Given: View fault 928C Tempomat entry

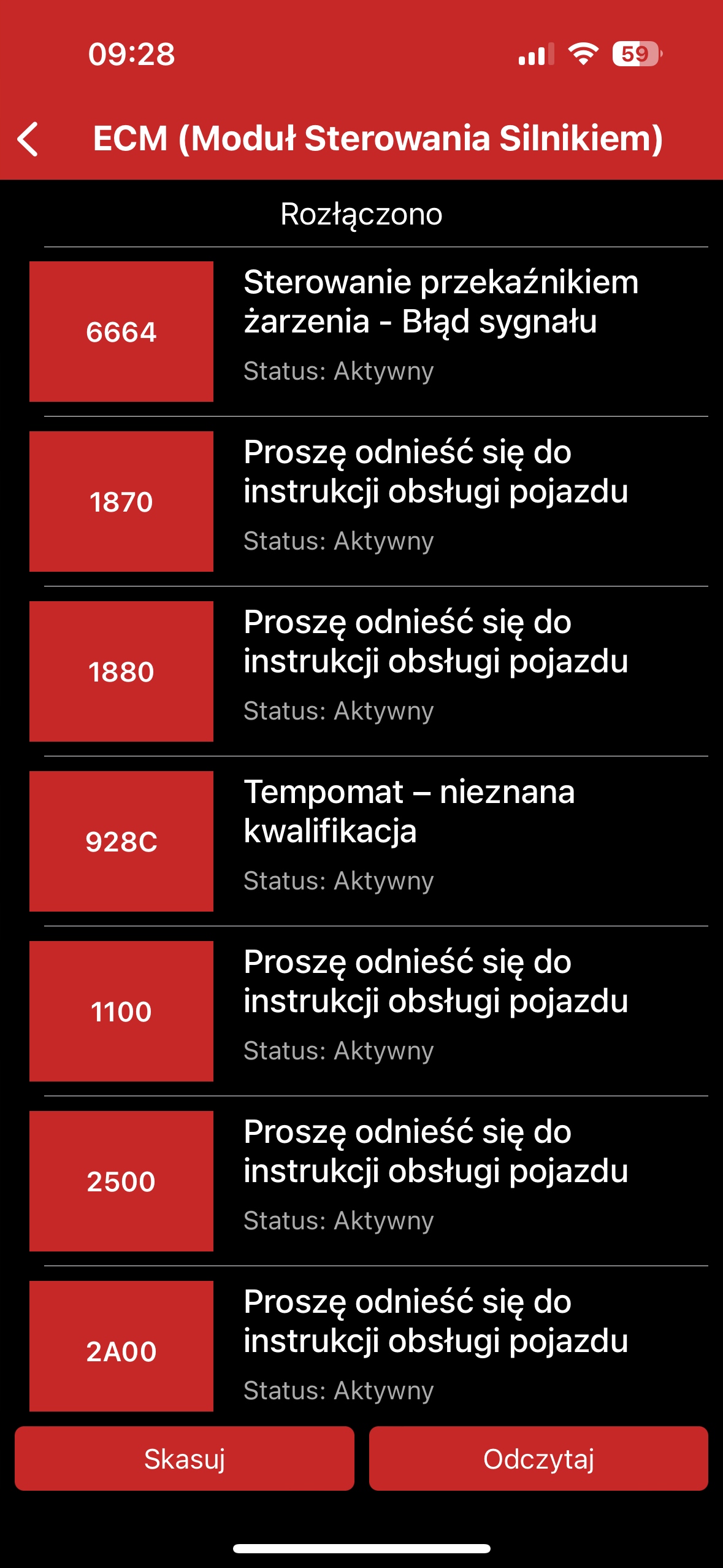Looking at the screenshot, I should coord(368,841).
